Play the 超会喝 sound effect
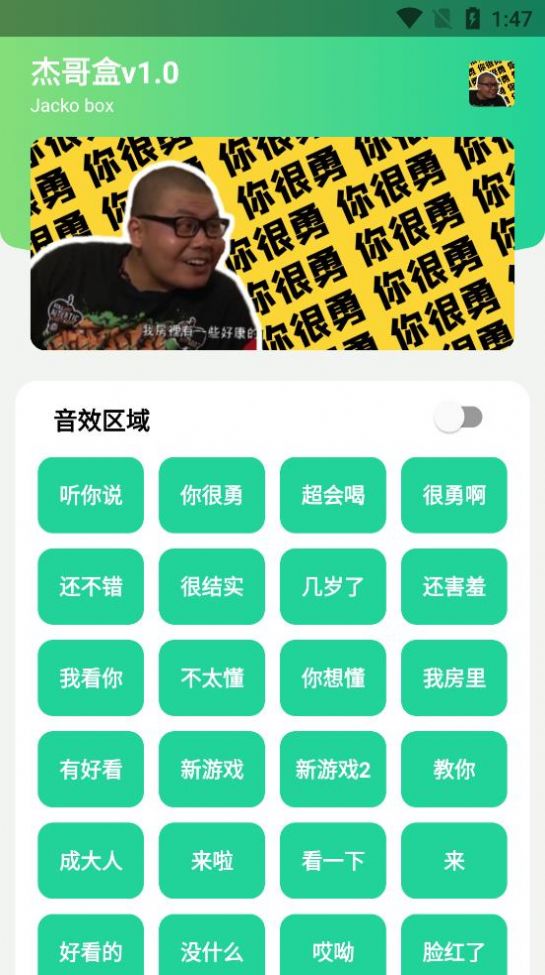The width and height of the screenshot is (545, 975). 333,495
